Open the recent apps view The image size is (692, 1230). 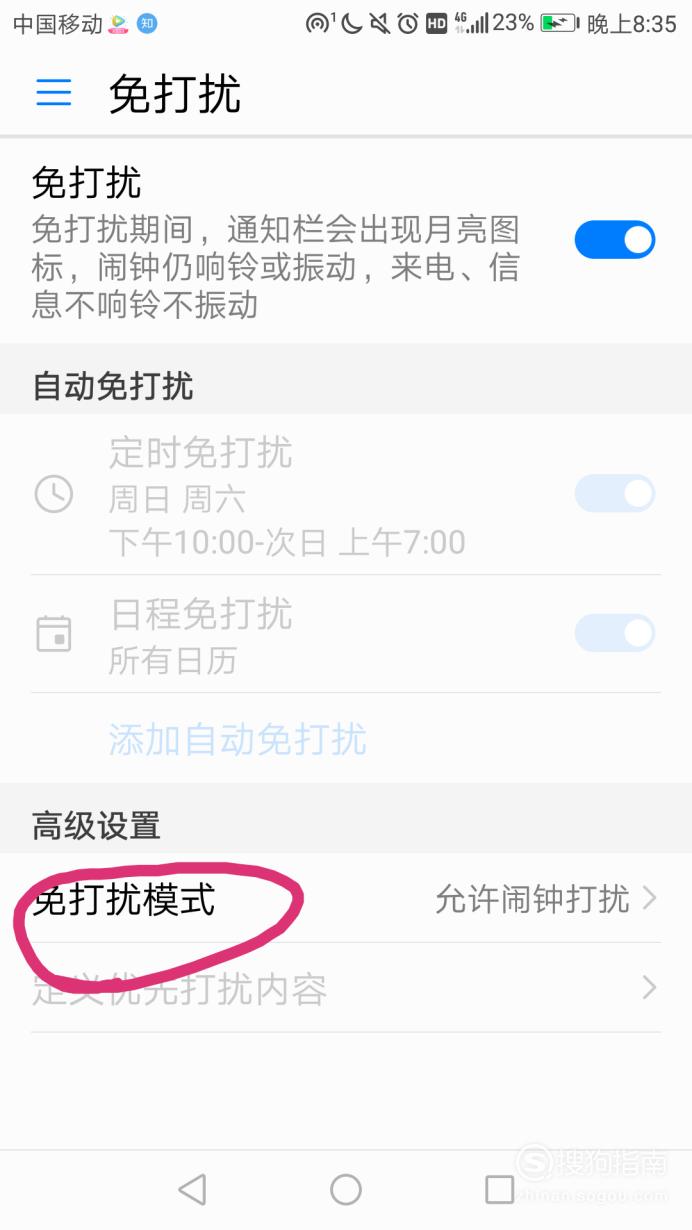(x=499, y=1189)
